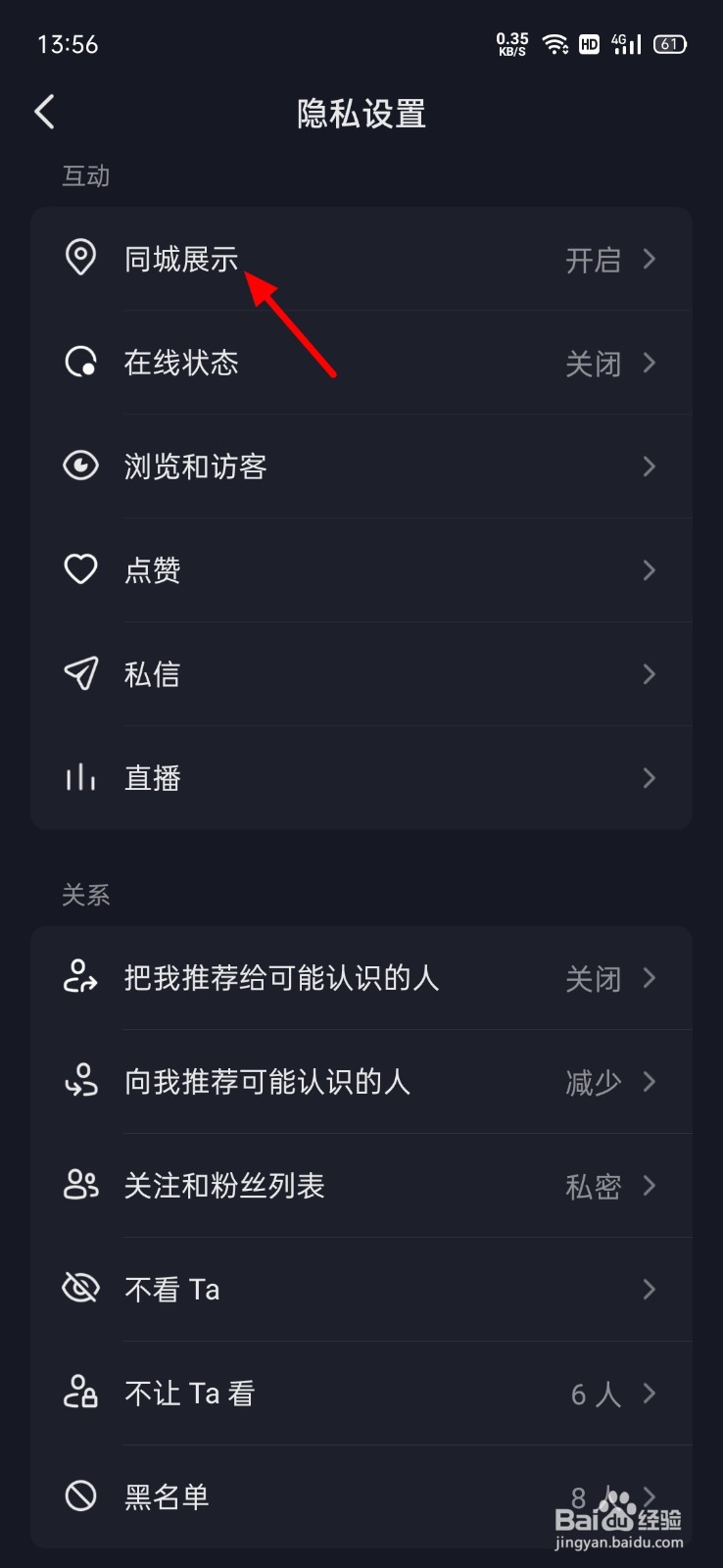This screenshot has width=723, height=1568.
Task: Open 不让 Ta 看 list
Action: pos(361,1394)
